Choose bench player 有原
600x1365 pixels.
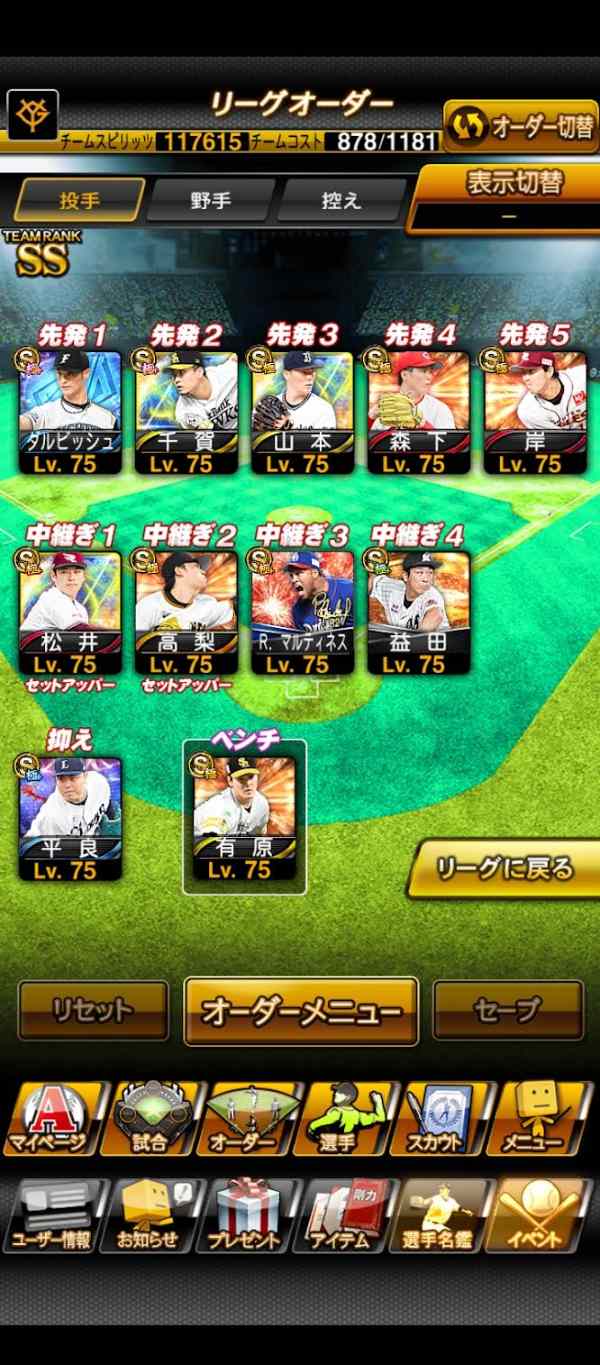click(245, 819)
